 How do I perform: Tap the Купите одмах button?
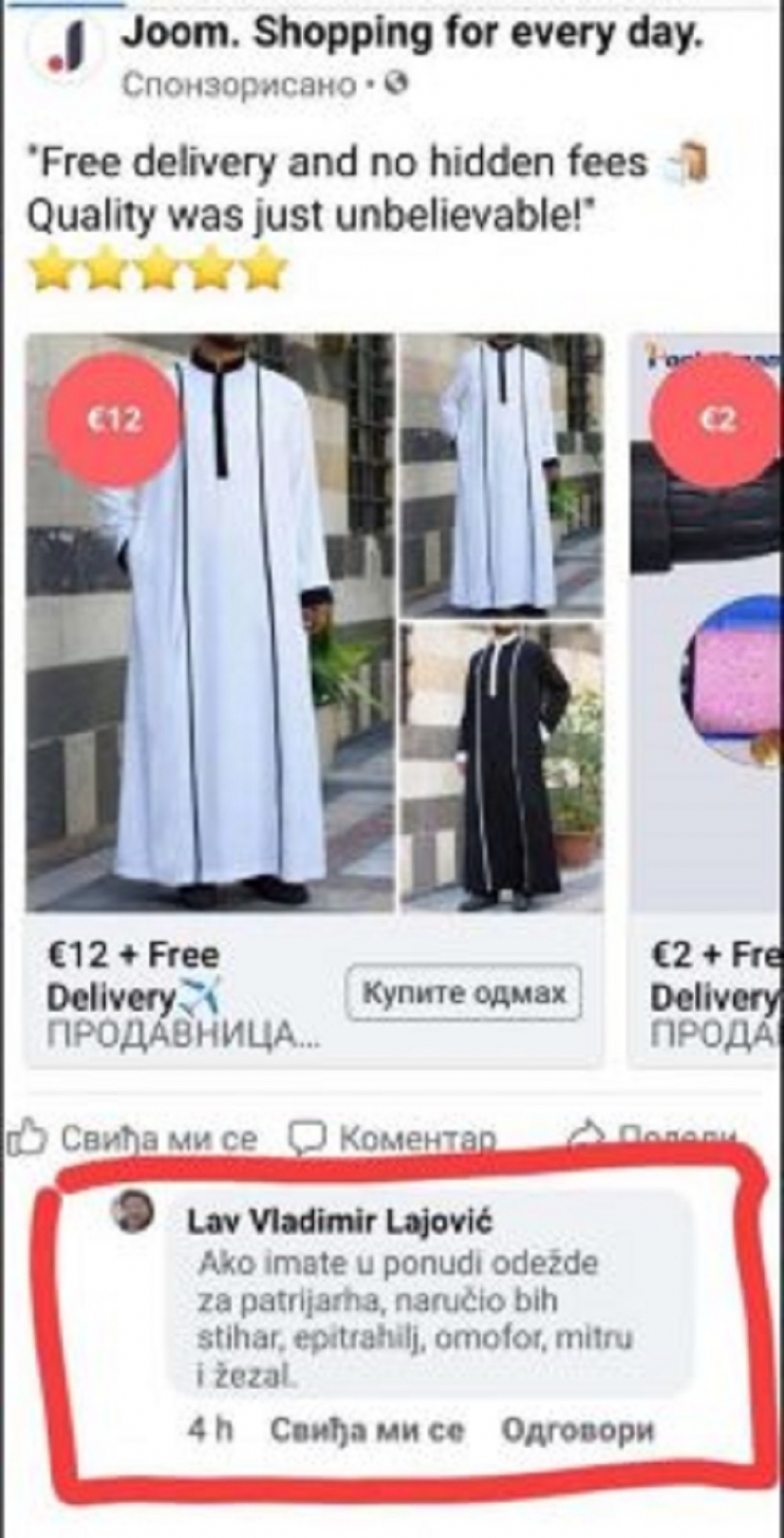(463, 994)
